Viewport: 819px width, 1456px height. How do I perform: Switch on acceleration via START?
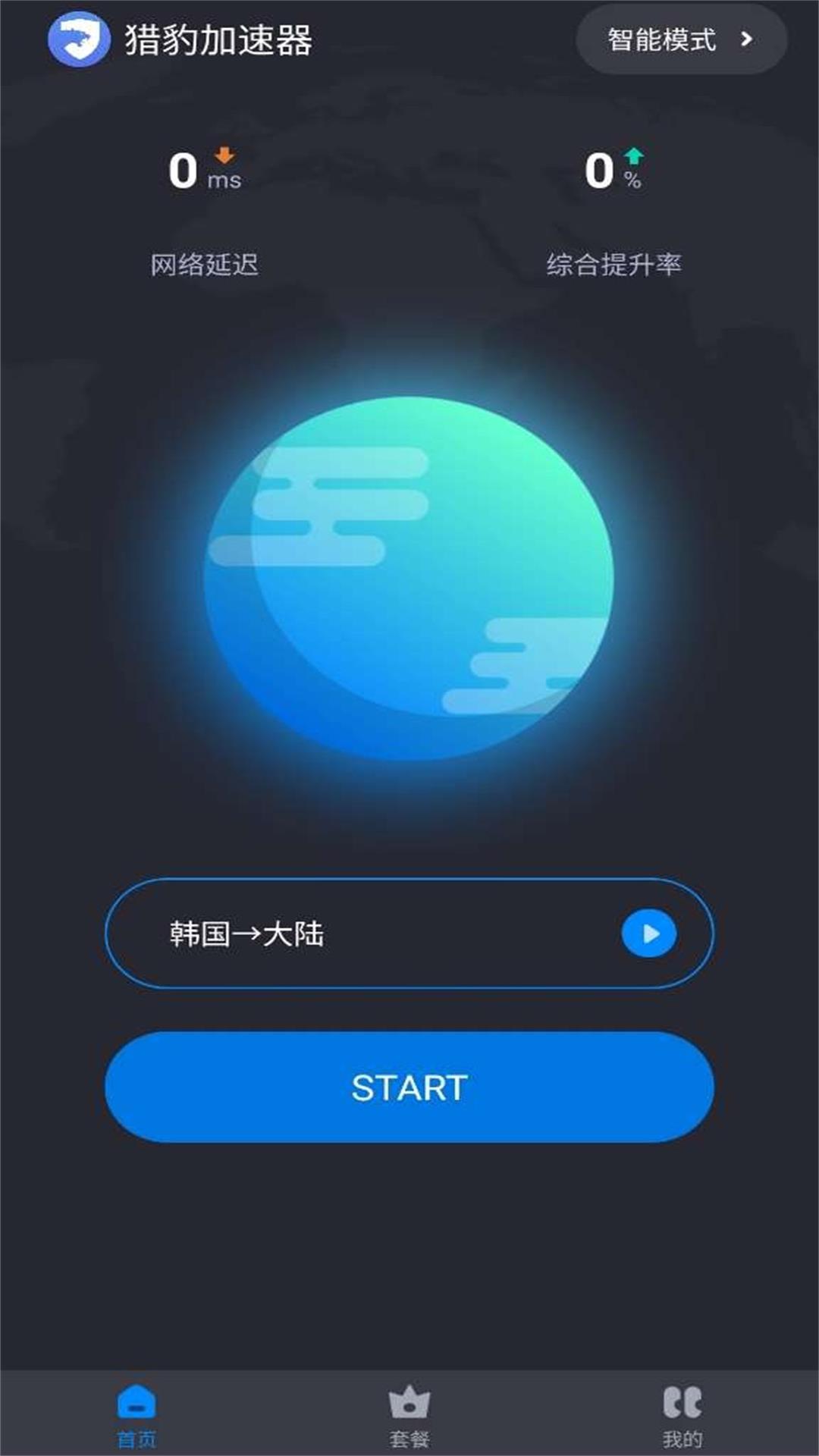(x=409, y=1089)
